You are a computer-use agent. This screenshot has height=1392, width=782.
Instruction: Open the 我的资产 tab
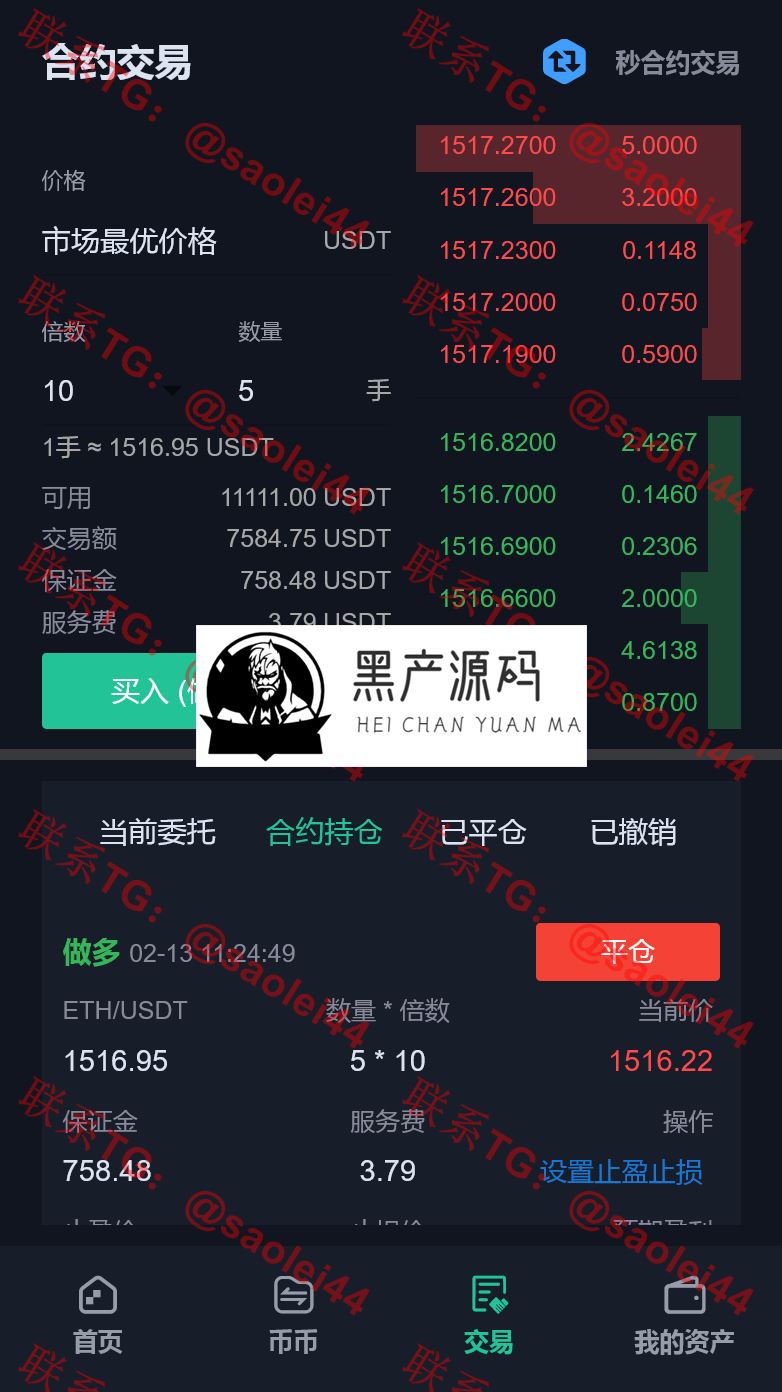click(684, 1315)
